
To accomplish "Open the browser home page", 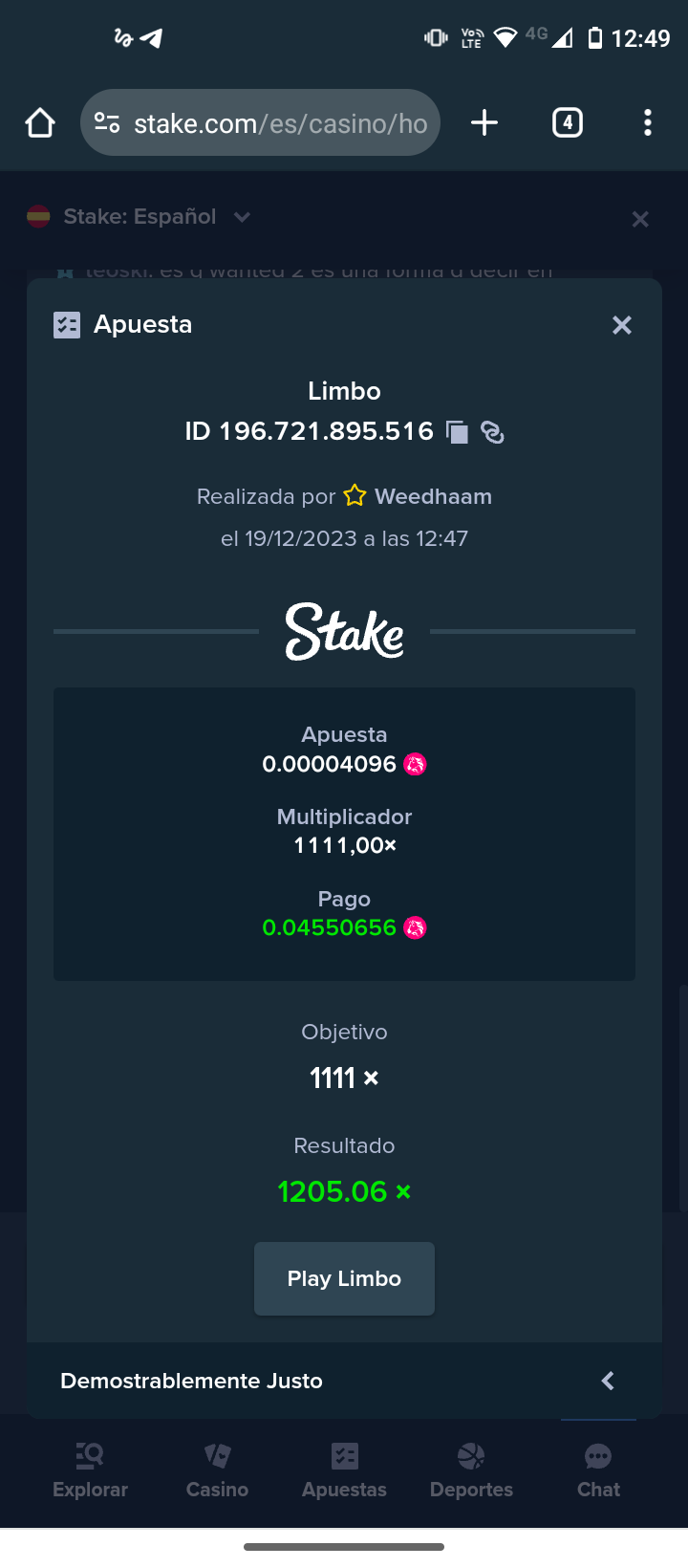I will [x=40, y=122].
